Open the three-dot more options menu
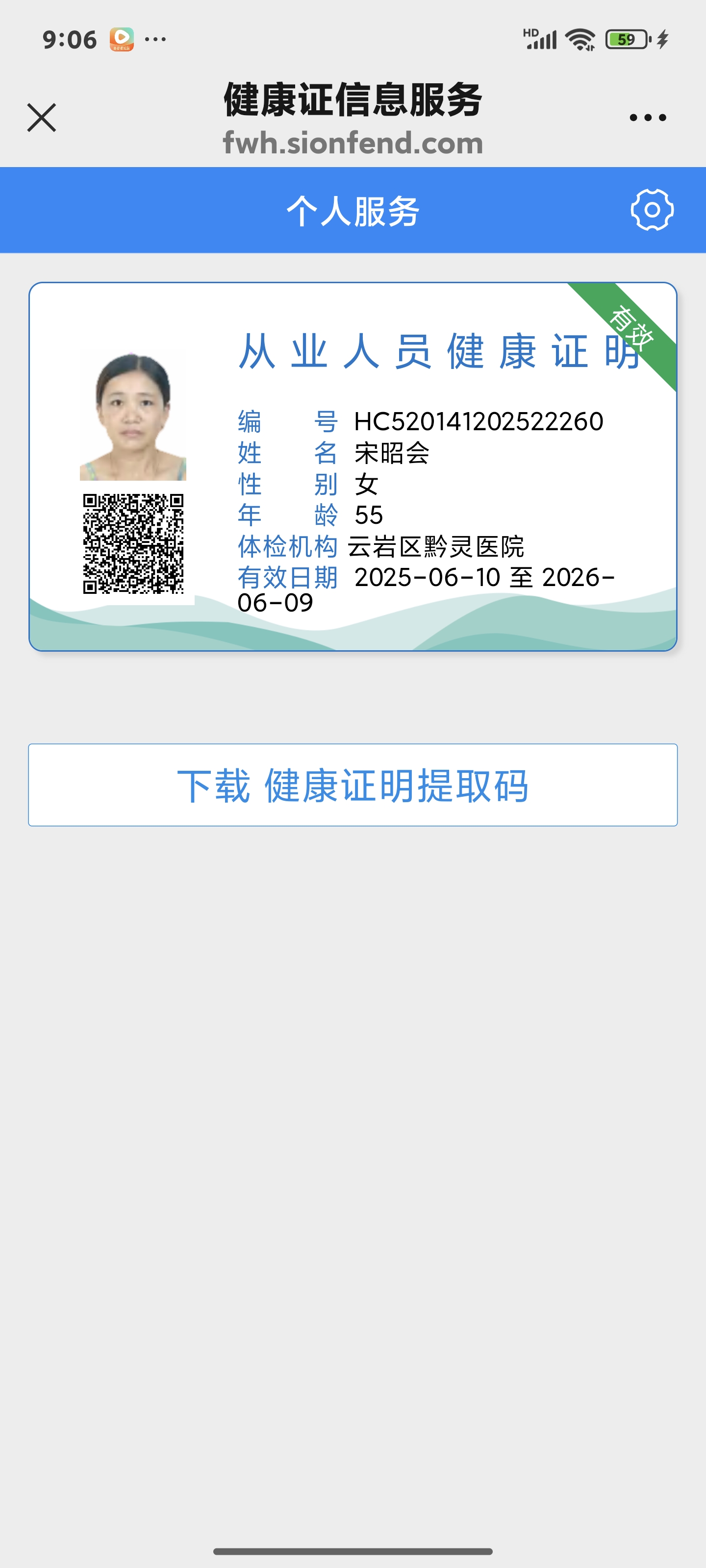Screen dimensions: 706x1568 point(648,118)
